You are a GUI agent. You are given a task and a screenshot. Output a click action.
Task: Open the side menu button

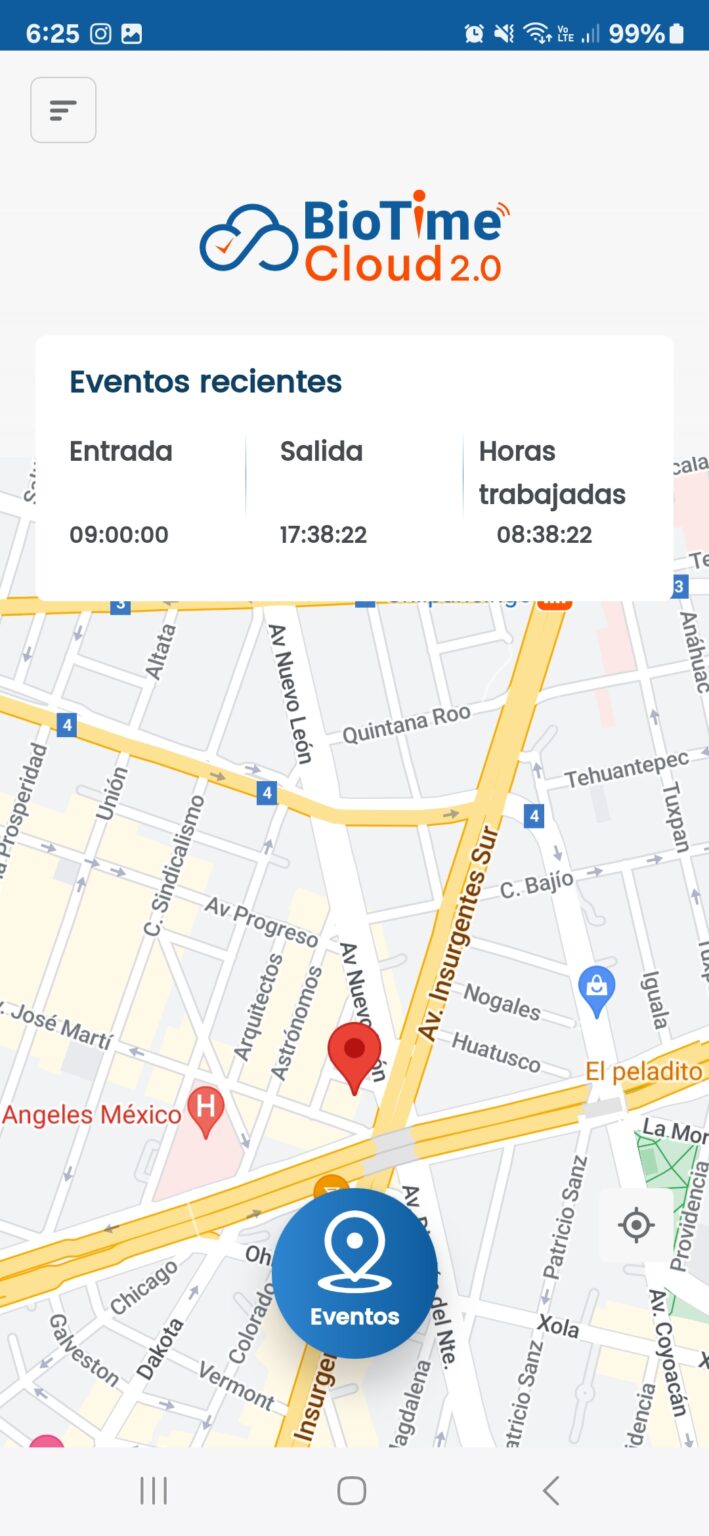pyautogui.click(x=63, y=110)
